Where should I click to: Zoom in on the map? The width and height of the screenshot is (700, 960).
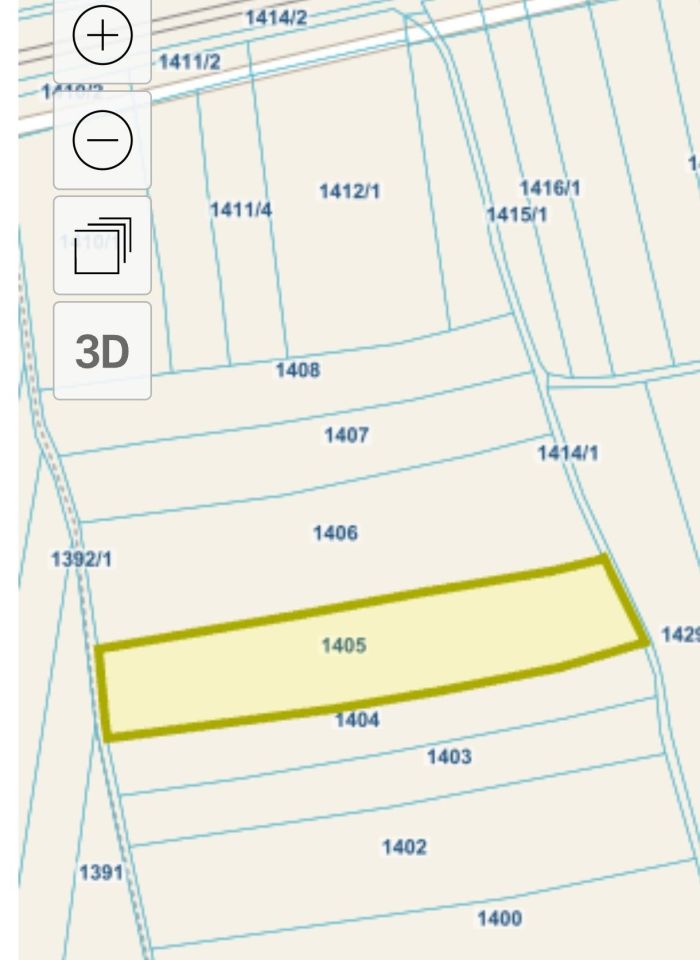pyautogui.click(x=102, y=36)
